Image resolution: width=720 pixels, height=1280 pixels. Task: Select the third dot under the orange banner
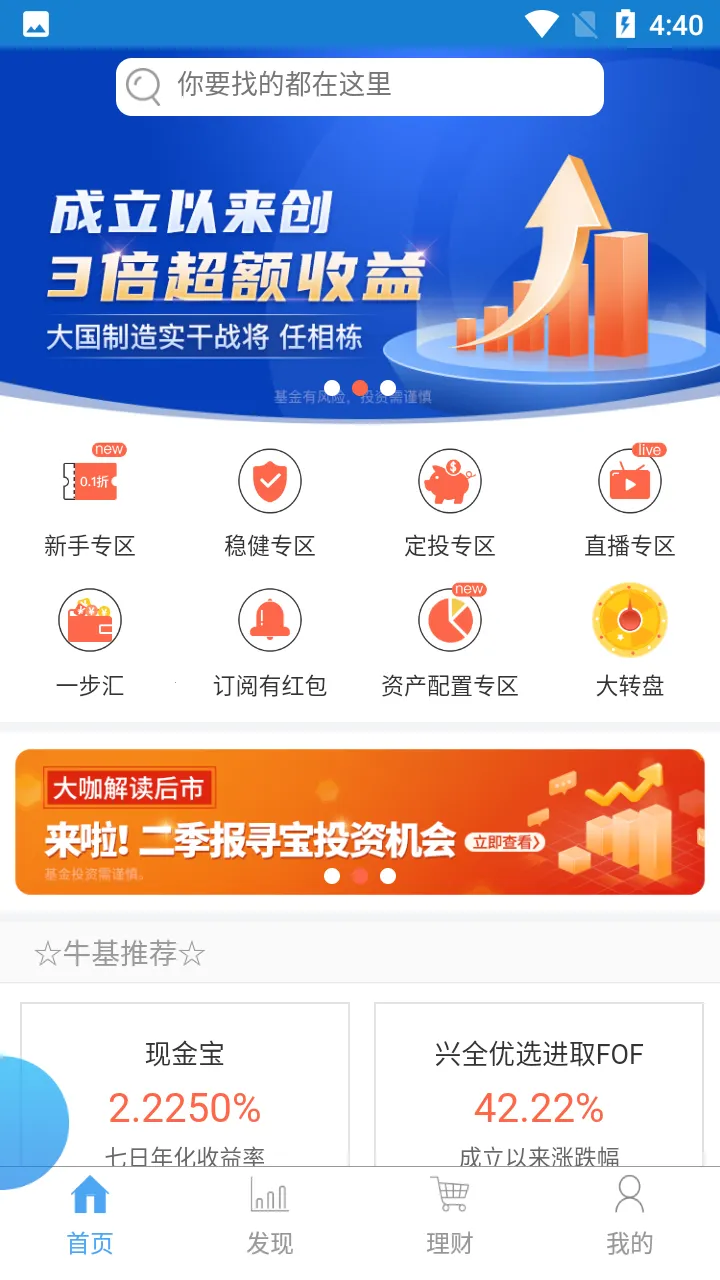tap(388, 877)
